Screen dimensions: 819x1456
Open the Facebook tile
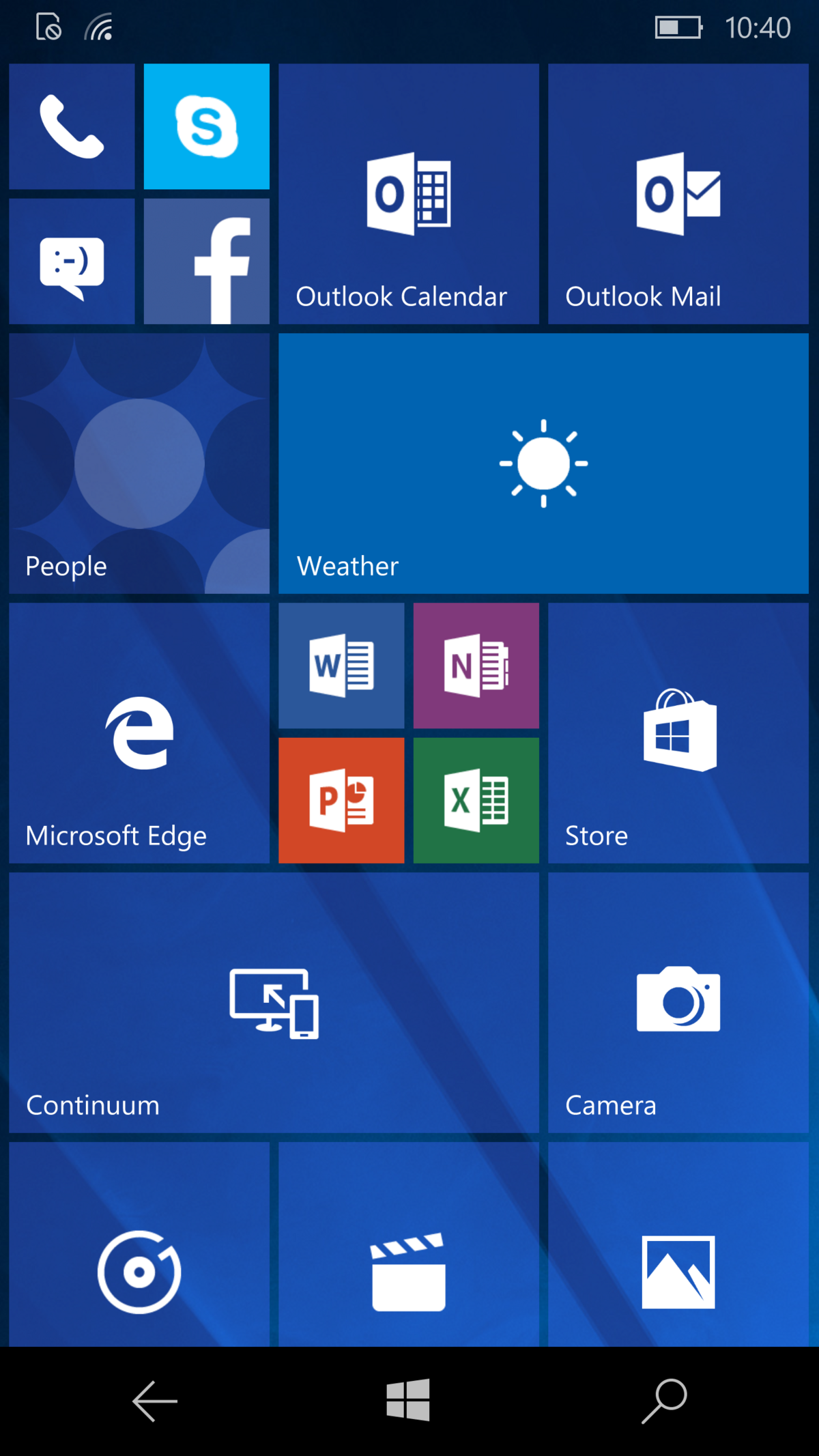[x=207, y=261]
